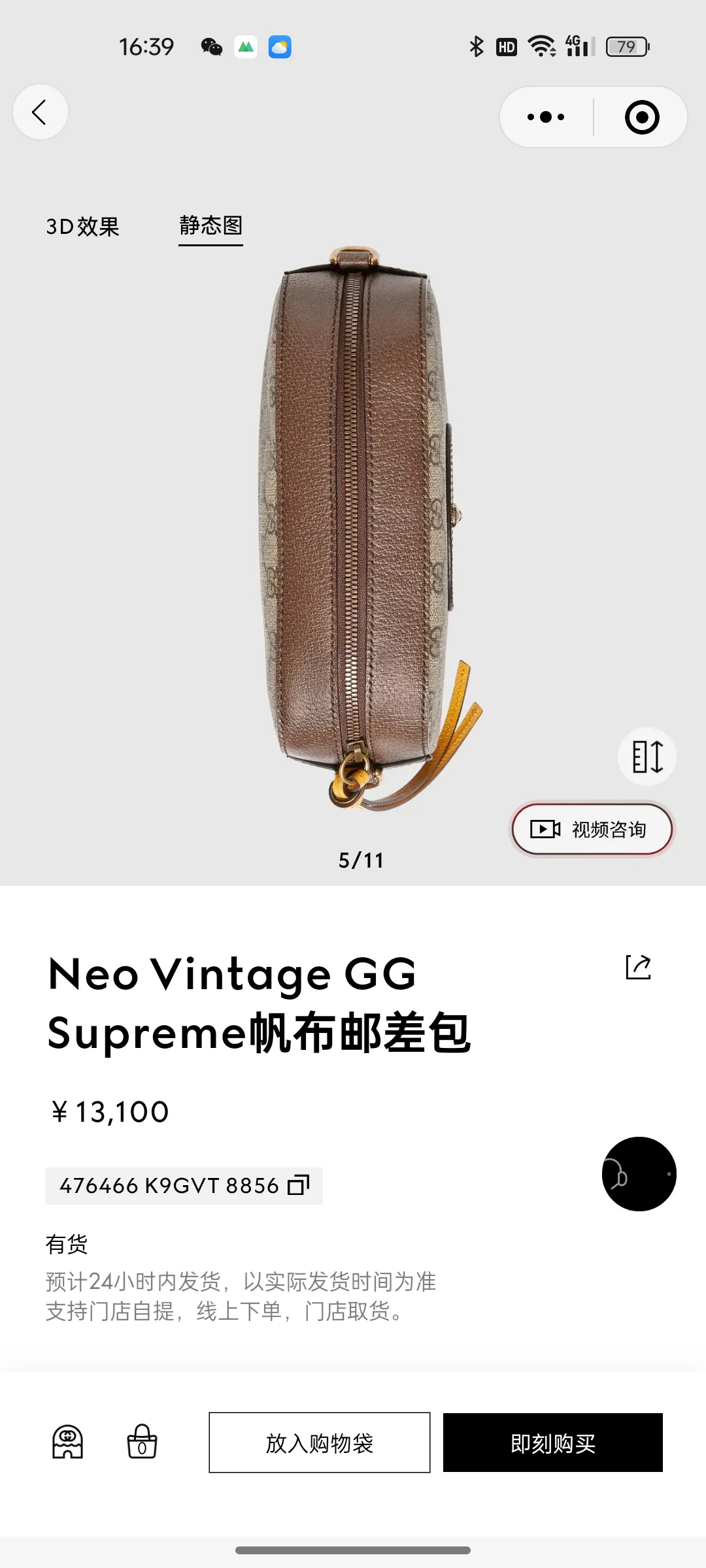Open the size guide ruler icon

click(647, 757)
